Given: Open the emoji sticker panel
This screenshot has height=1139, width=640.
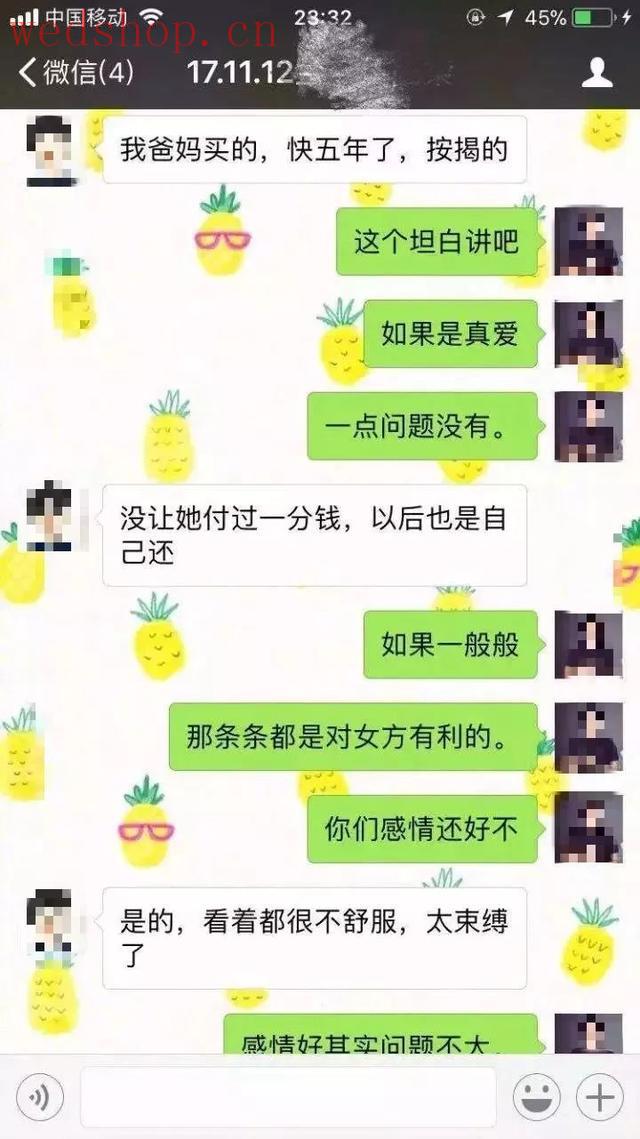Looking at the screenshot, I should (536, 1098).
